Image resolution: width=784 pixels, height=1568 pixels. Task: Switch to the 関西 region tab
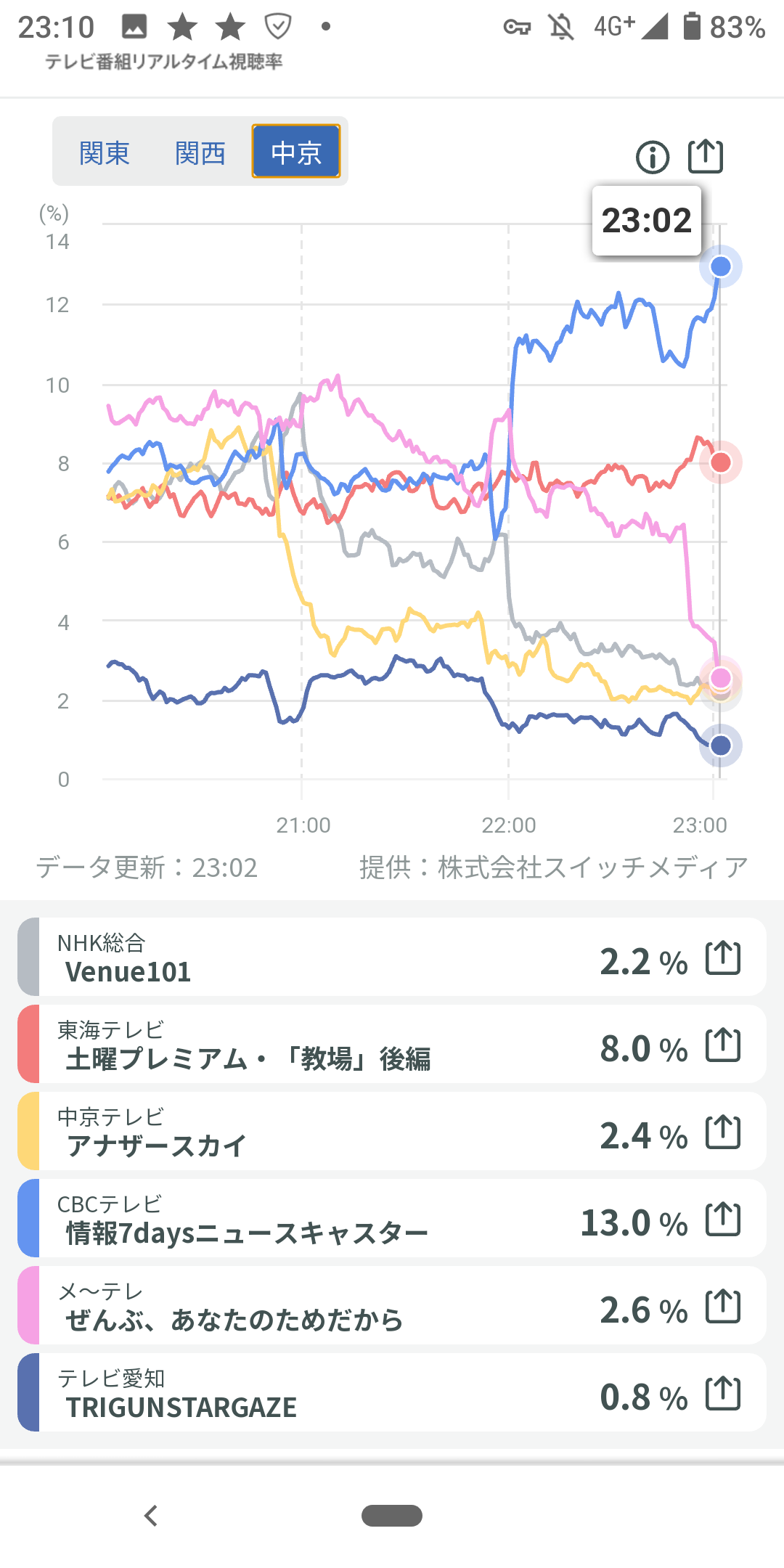click(x=200, y=153)
